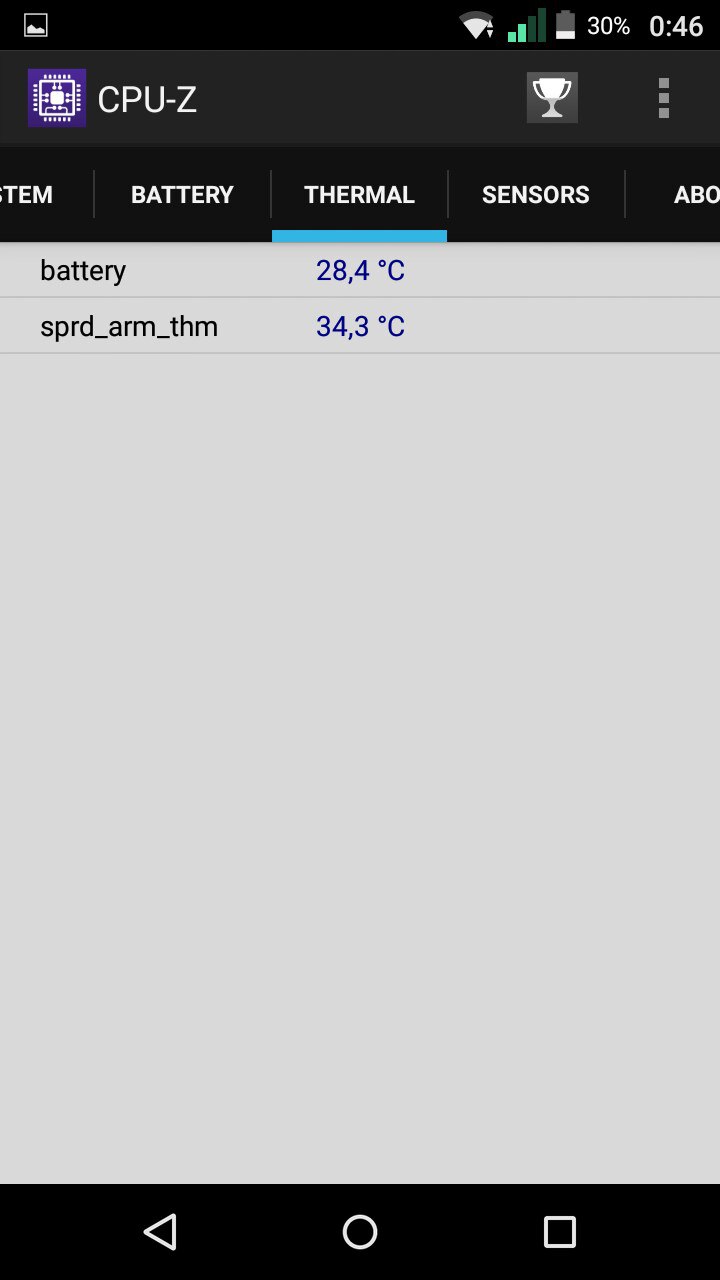The image size is (720, 1280).
Task: Open the three-dot overflow menu
Action: pyautogui.click(x=663, y=98)
